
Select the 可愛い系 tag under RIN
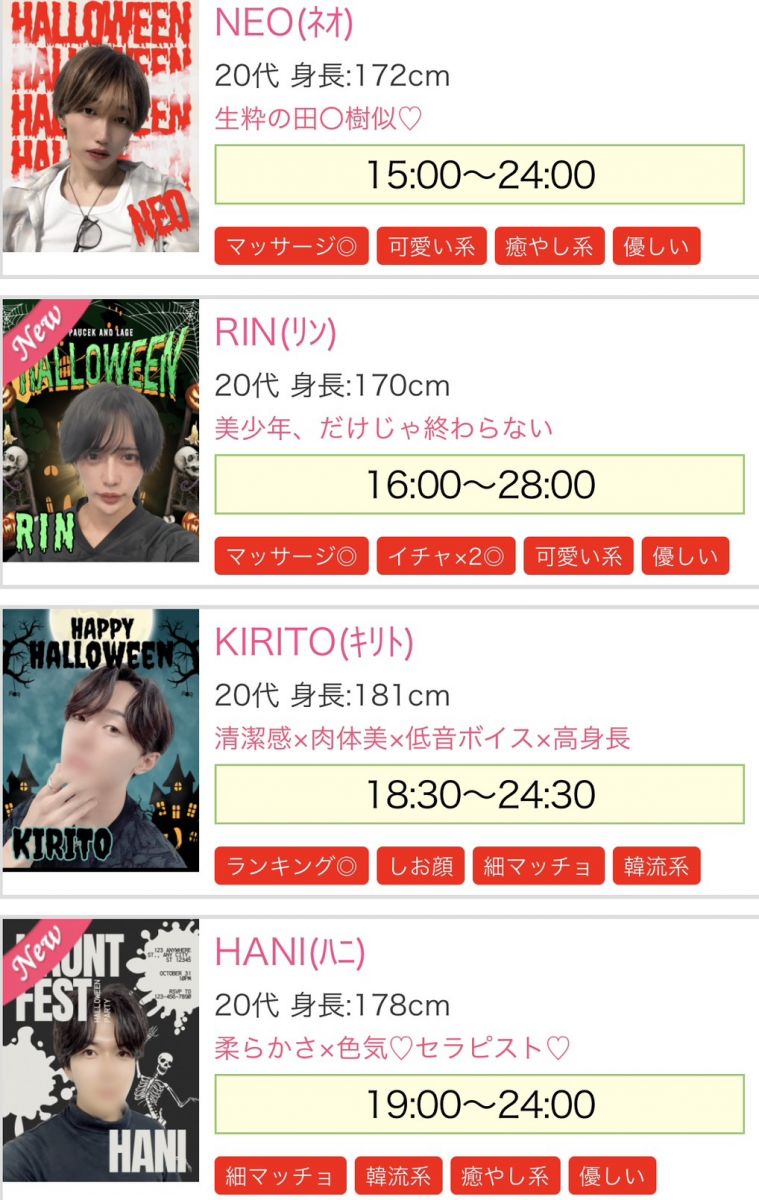point(578,556)
